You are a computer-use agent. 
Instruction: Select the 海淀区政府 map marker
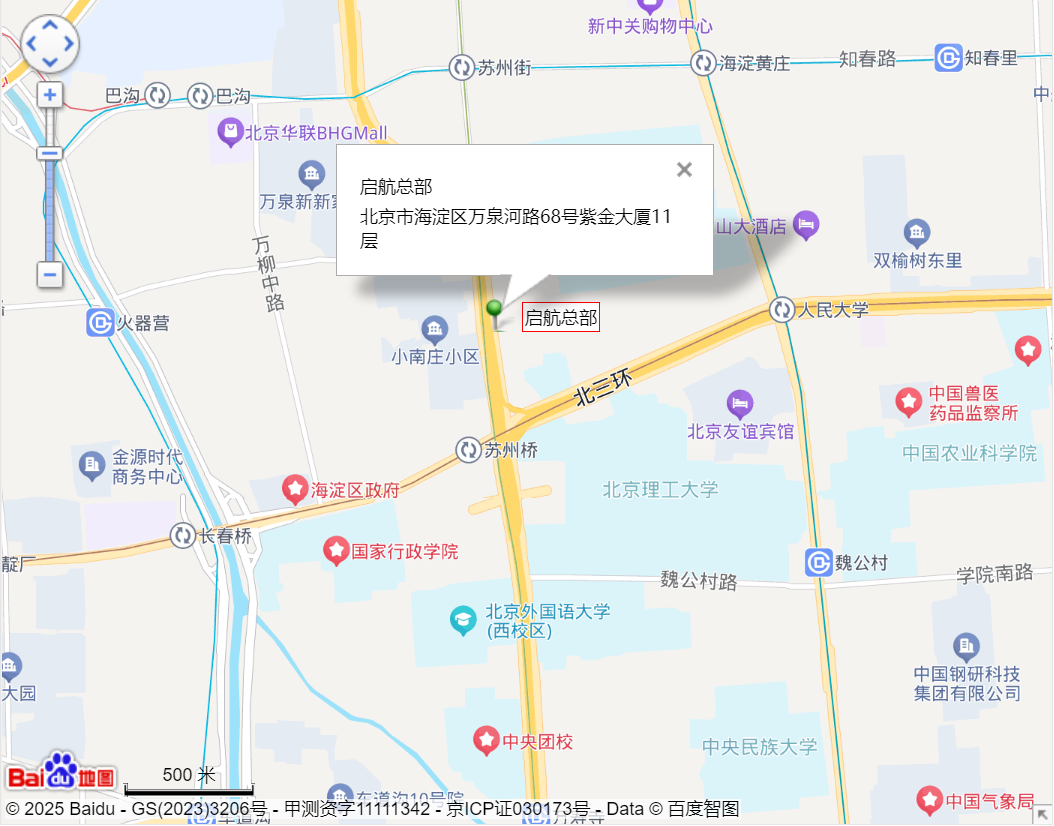click(x=295, y=490)
